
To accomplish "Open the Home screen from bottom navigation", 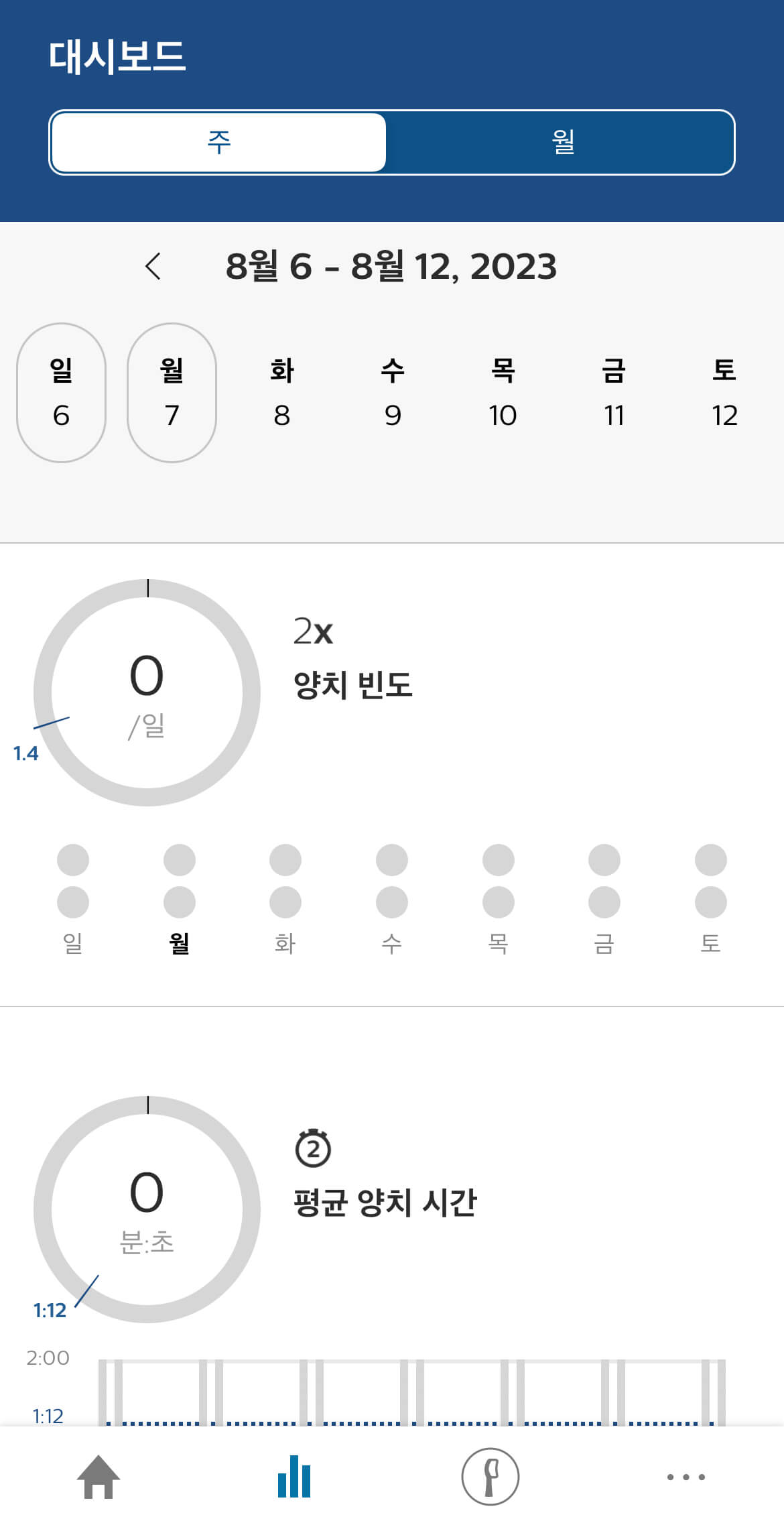I will [x=98, y=1476].
